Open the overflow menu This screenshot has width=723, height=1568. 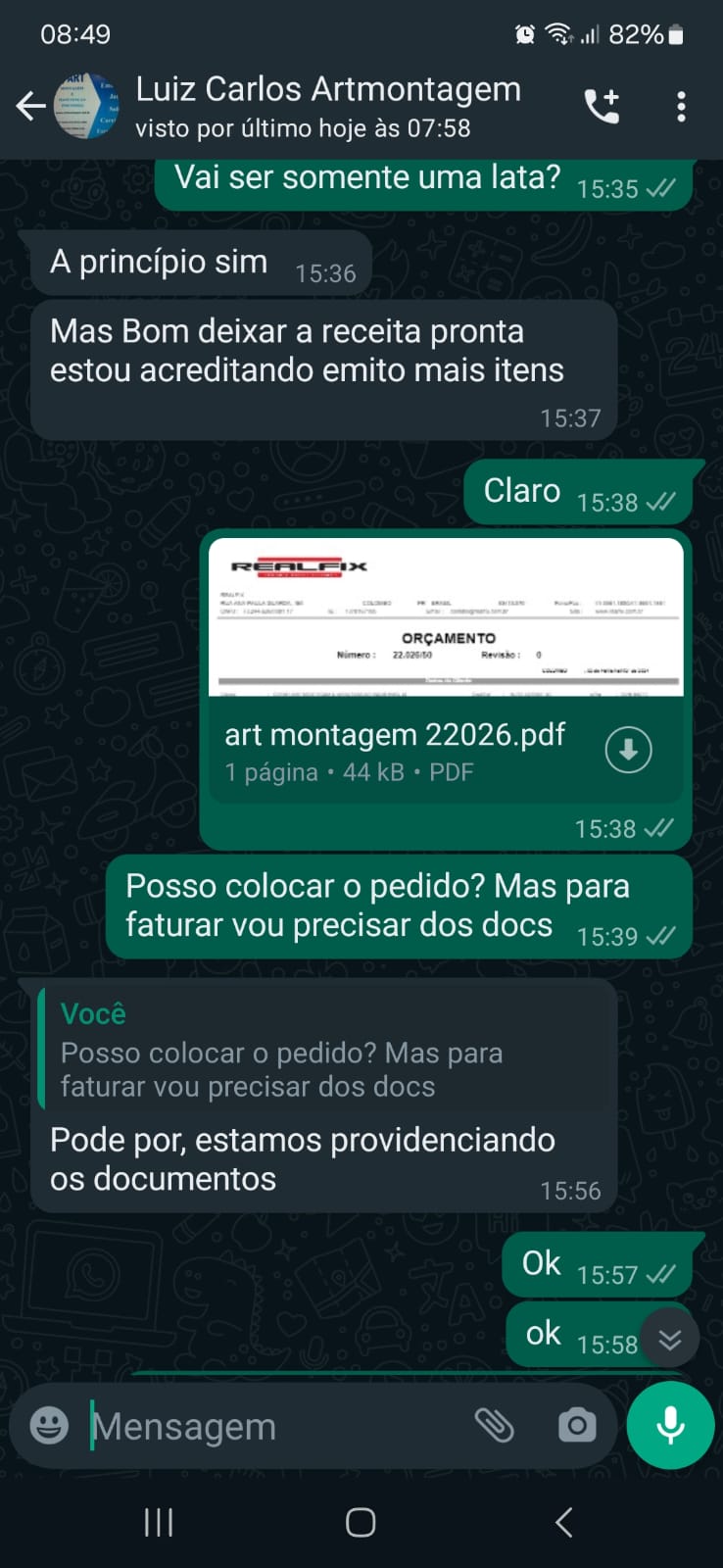click(681, 106)
